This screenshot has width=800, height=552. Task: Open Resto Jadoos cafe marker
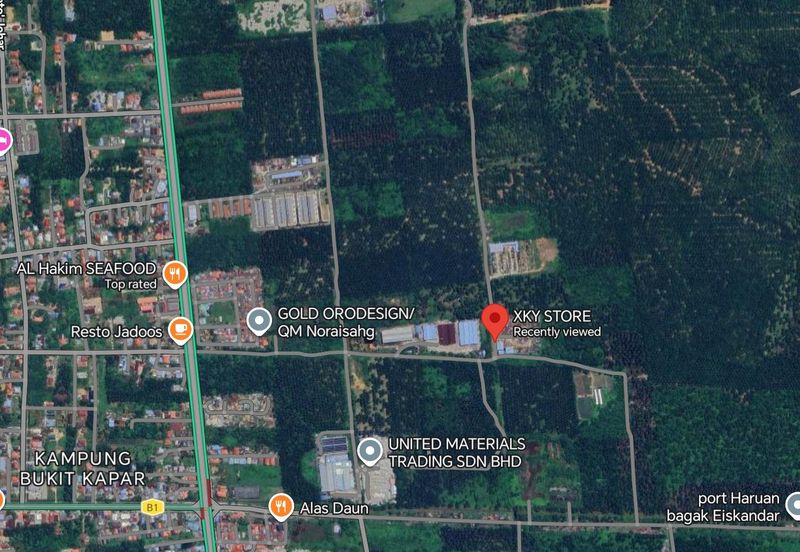pos(180,329)
